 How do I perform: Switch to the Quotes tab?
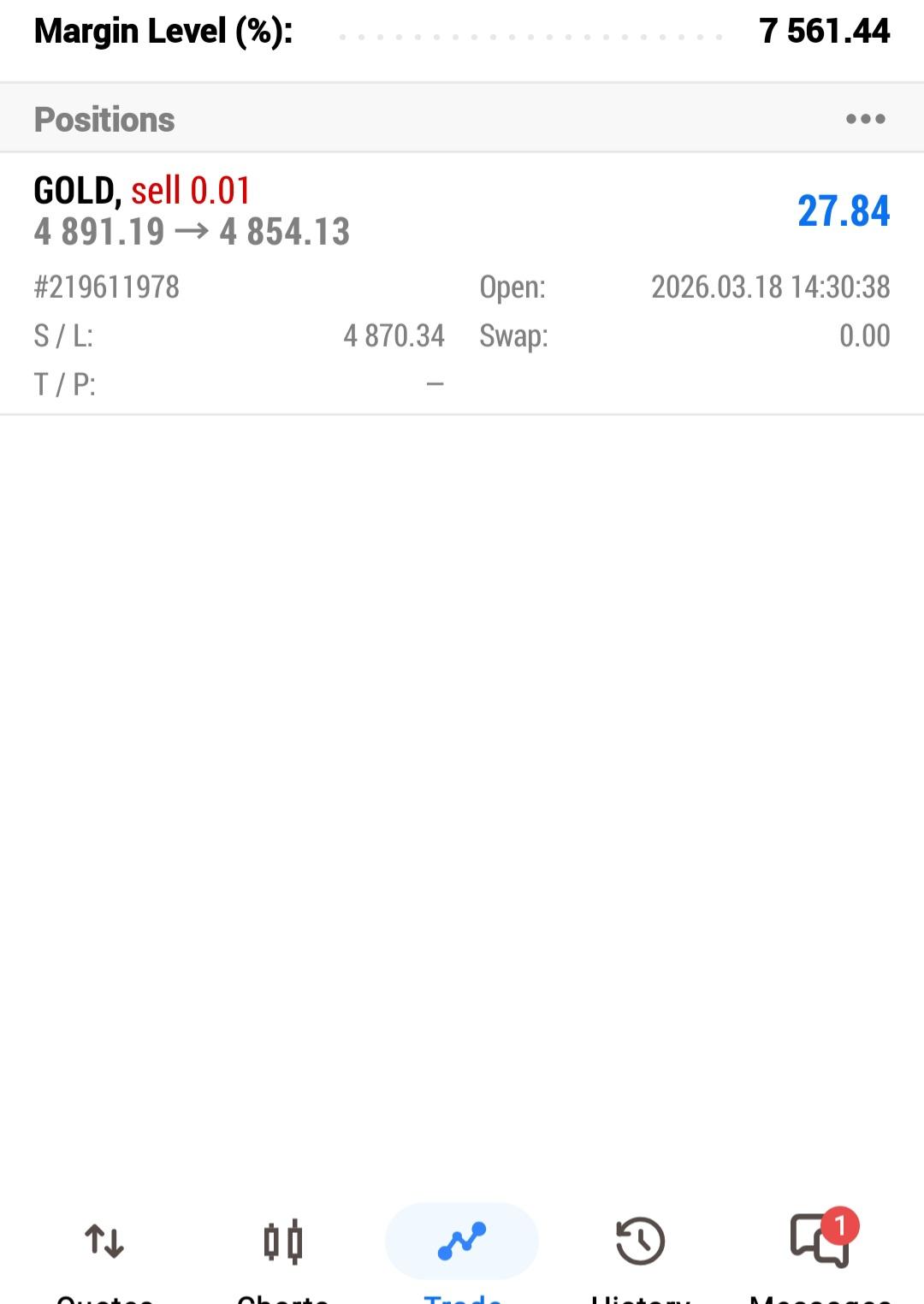[x=104, y=1254]
